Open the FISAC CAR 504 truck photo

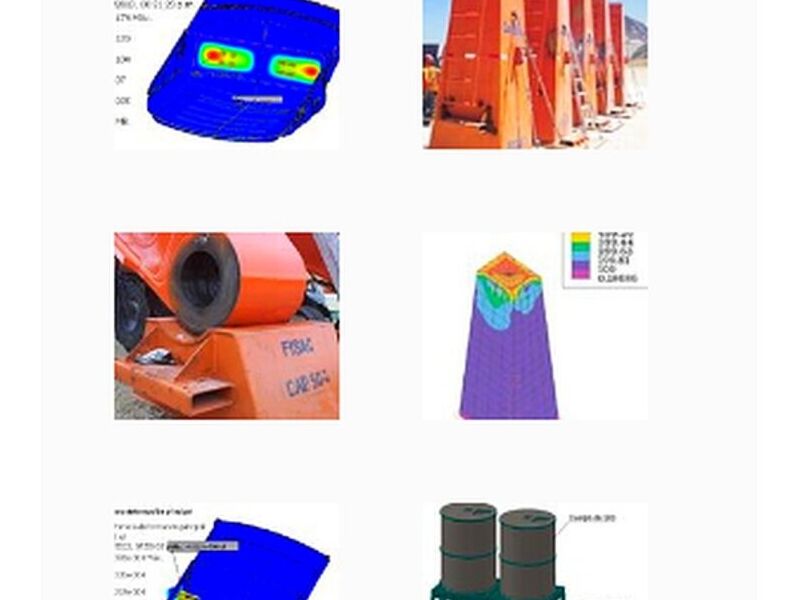(x=226, y=326)
